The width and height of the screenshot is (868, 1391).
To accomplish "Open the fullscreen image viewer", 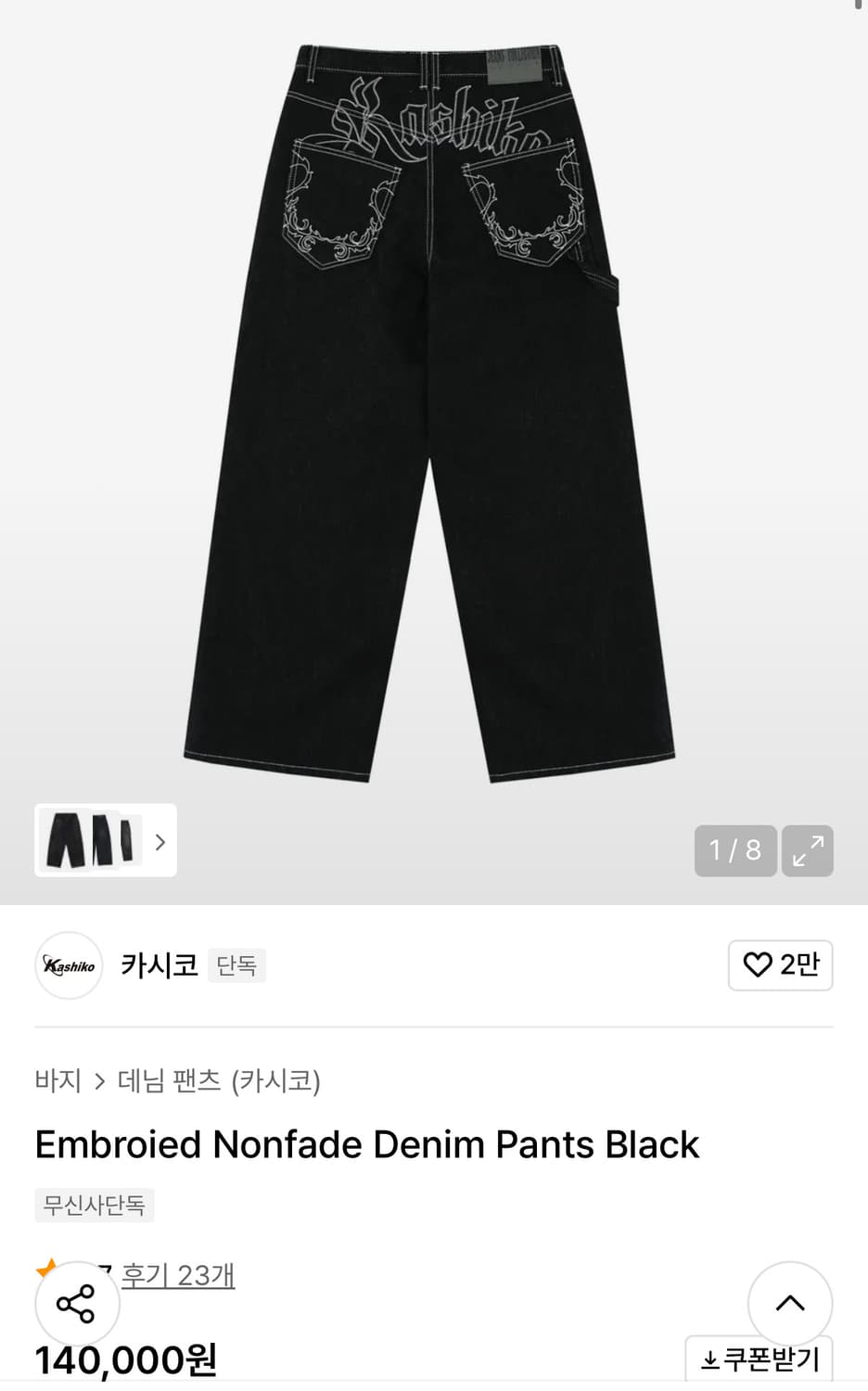I will click(807, 850).
